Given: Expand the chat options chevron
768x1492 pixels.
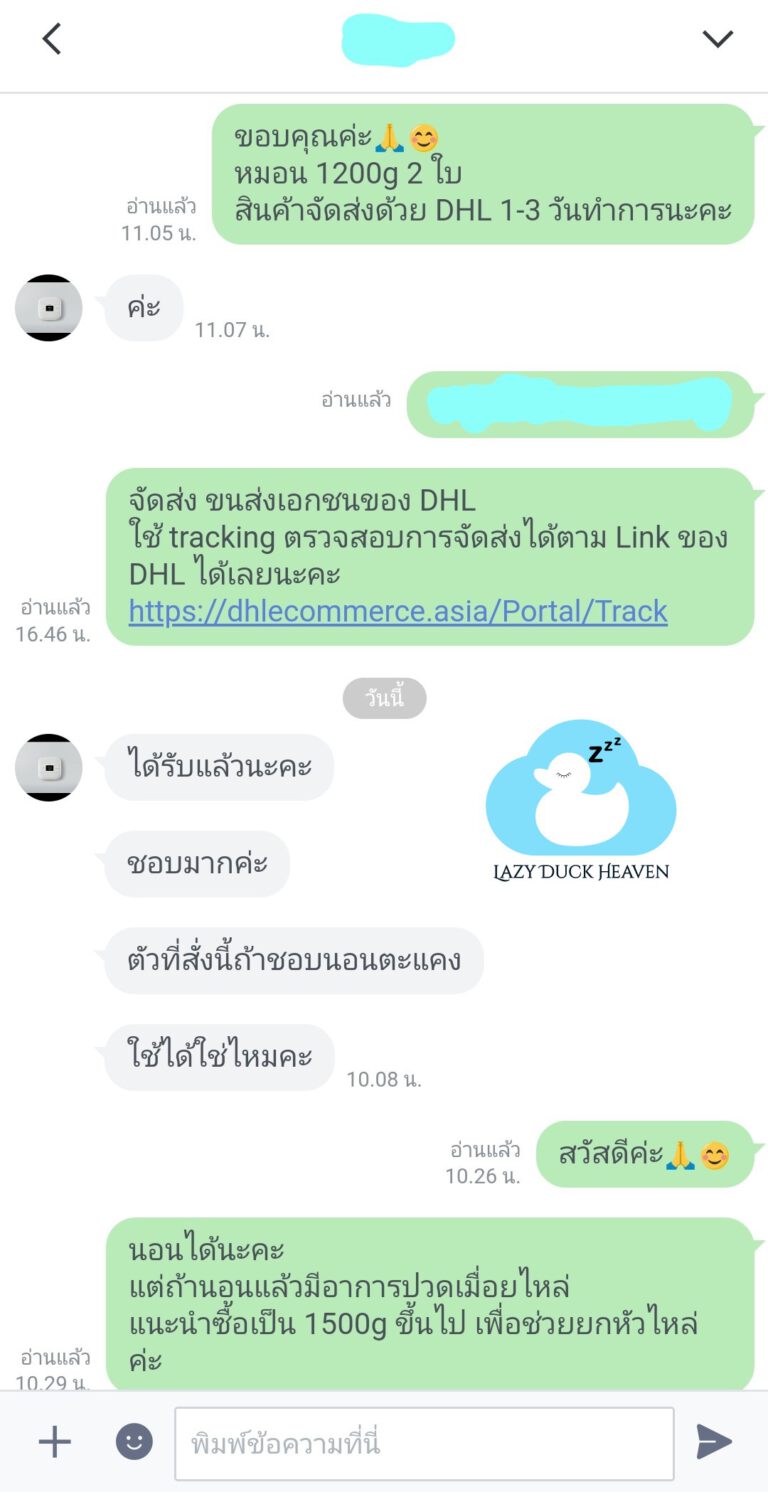Looking at the screenshot, I should pyautogui.click(x=717, y=39).
